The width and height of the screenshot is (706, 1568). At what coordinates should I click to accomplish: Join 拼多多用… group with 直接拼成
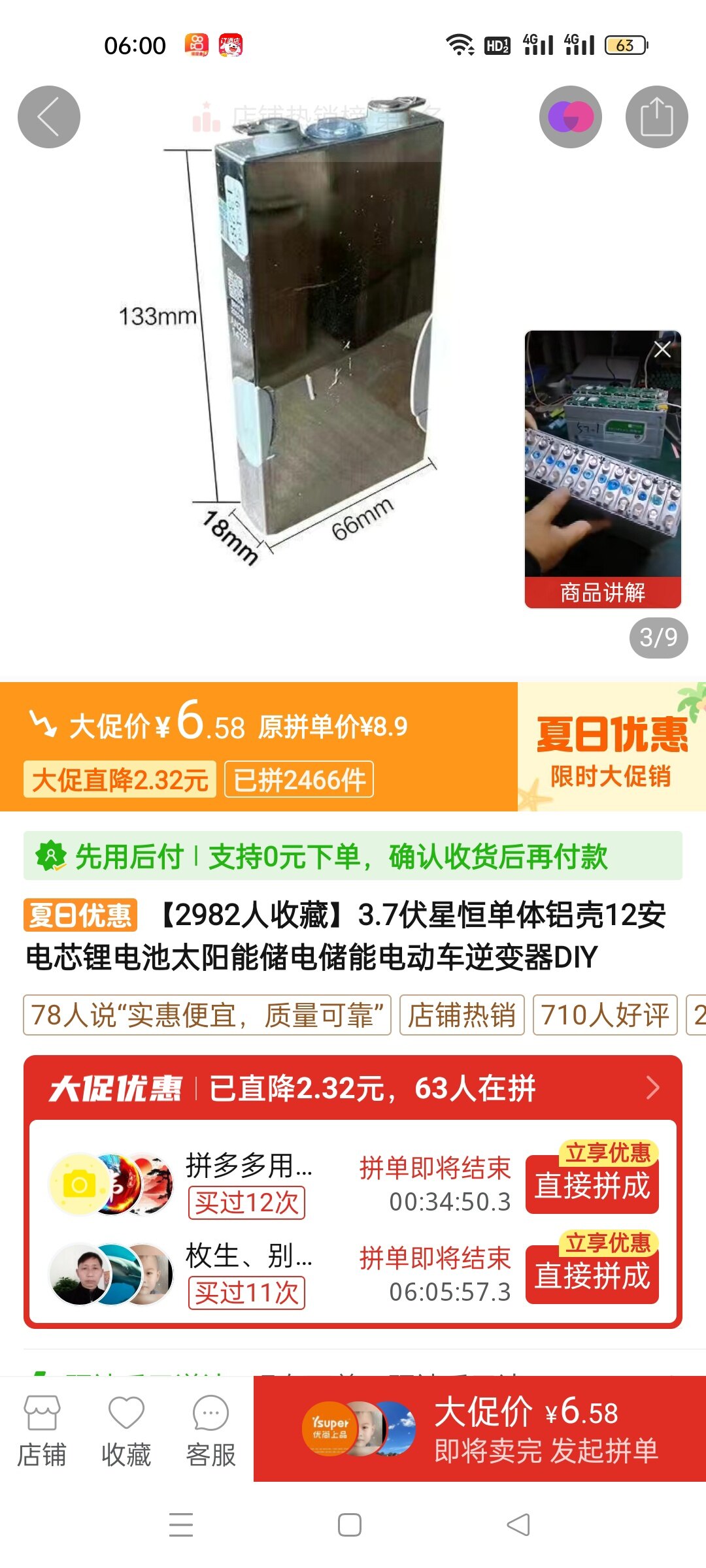tap(592, 1184)
